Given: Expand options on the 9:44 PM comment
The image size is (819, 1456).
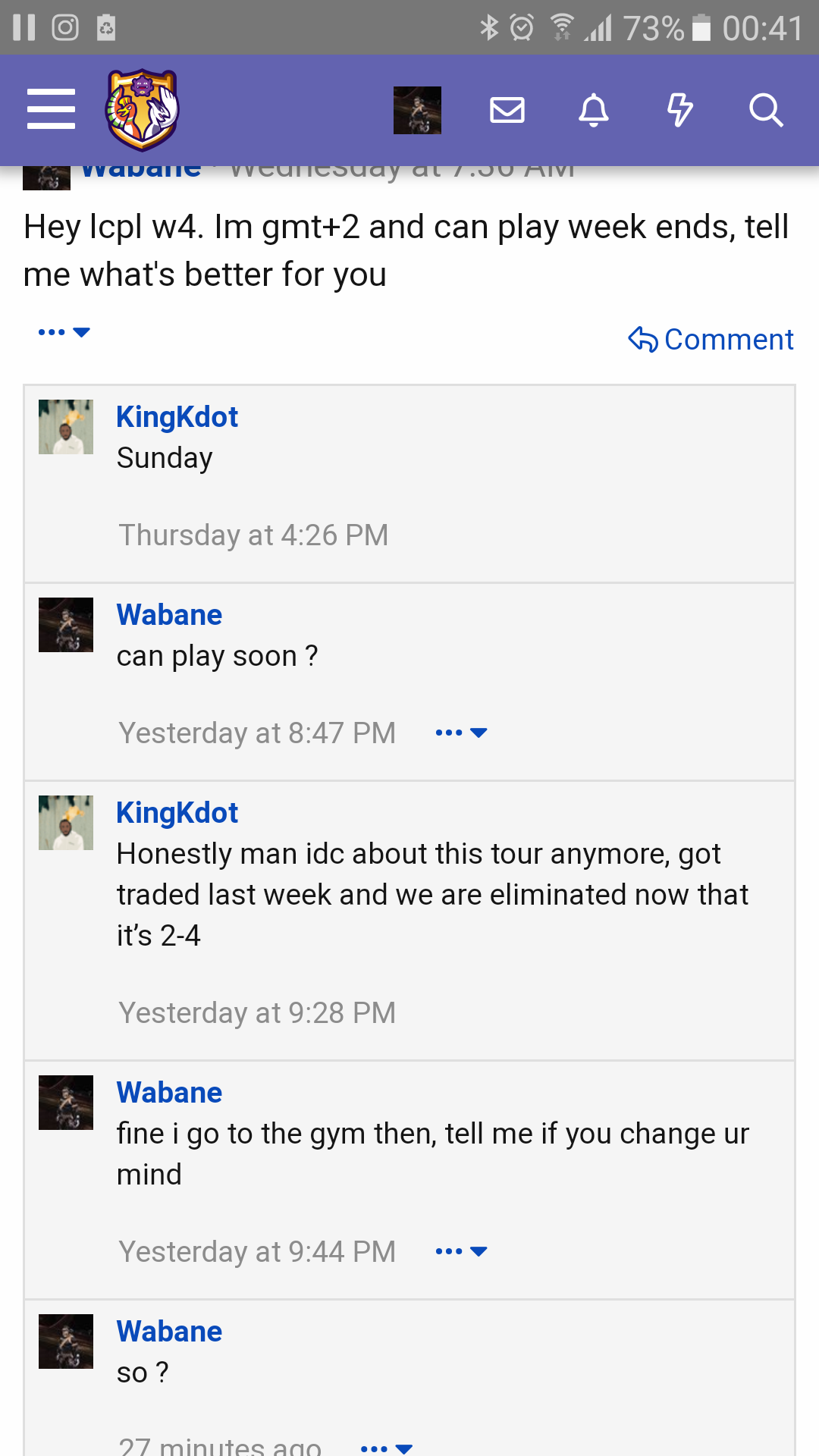Looking at the screenshot, I should pos(461,1251).
